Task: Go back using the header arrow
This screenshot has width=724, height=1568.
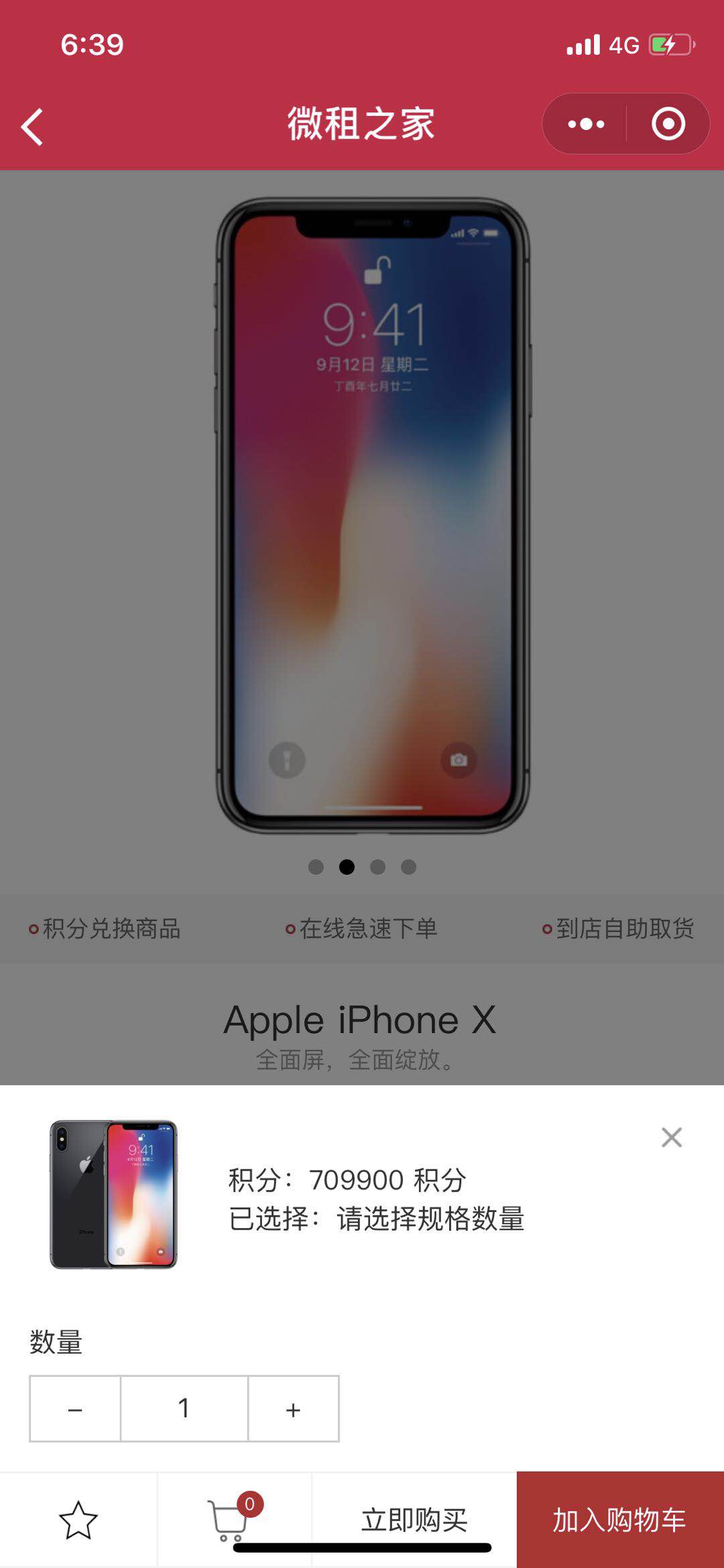Action: (x=32, y=127)
